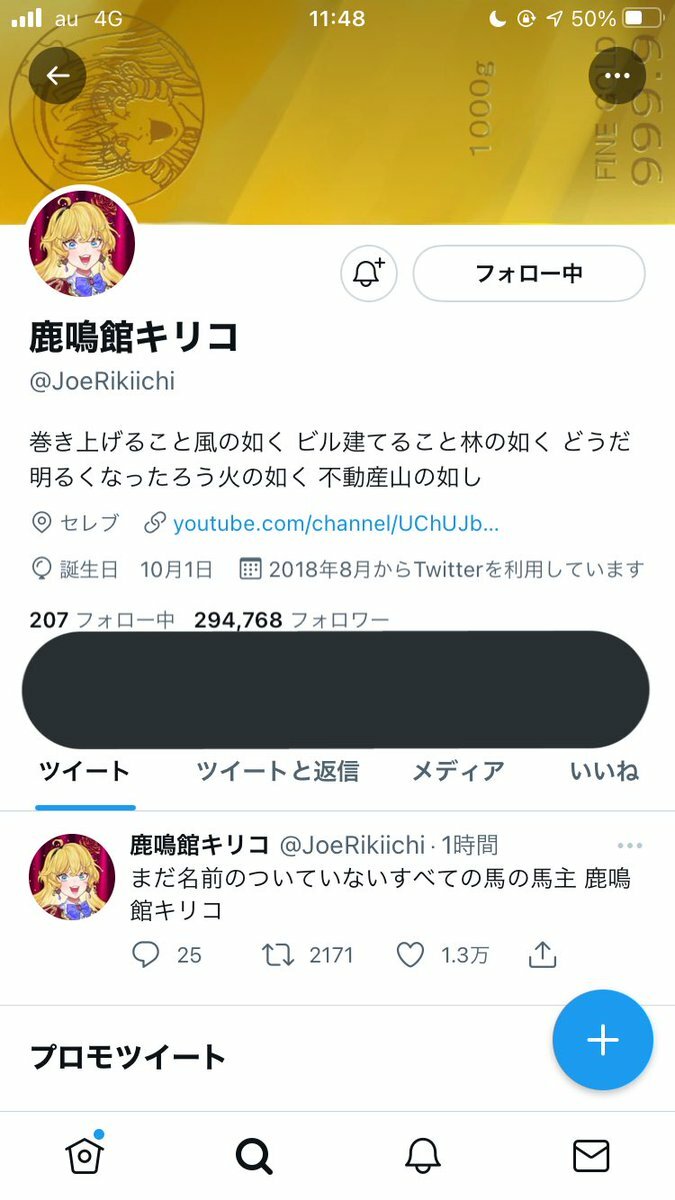Open the youtube.com channel link

(x=335, y=523)
